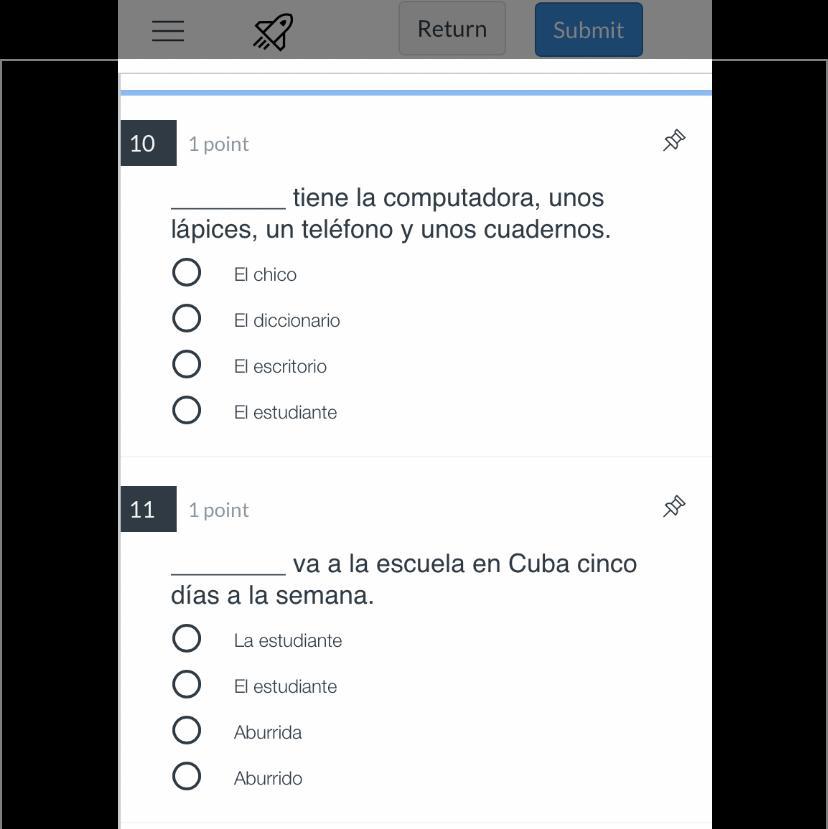The height and width of the screenshot is (829, 828).
Task: Open the hamburger menu
Action: coord(168,31)
